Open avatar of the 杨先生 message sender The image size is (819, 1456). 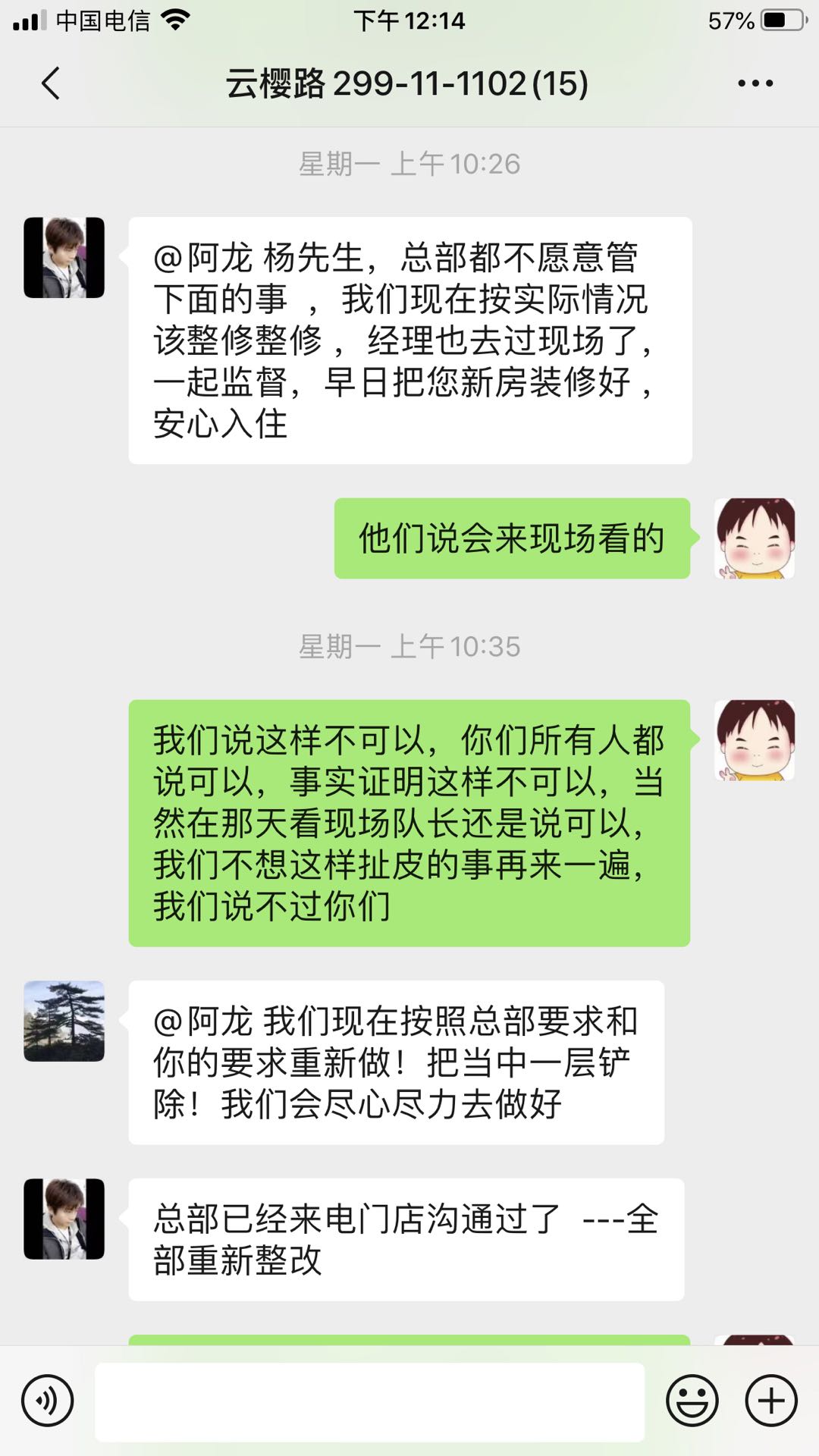point(64,258)
